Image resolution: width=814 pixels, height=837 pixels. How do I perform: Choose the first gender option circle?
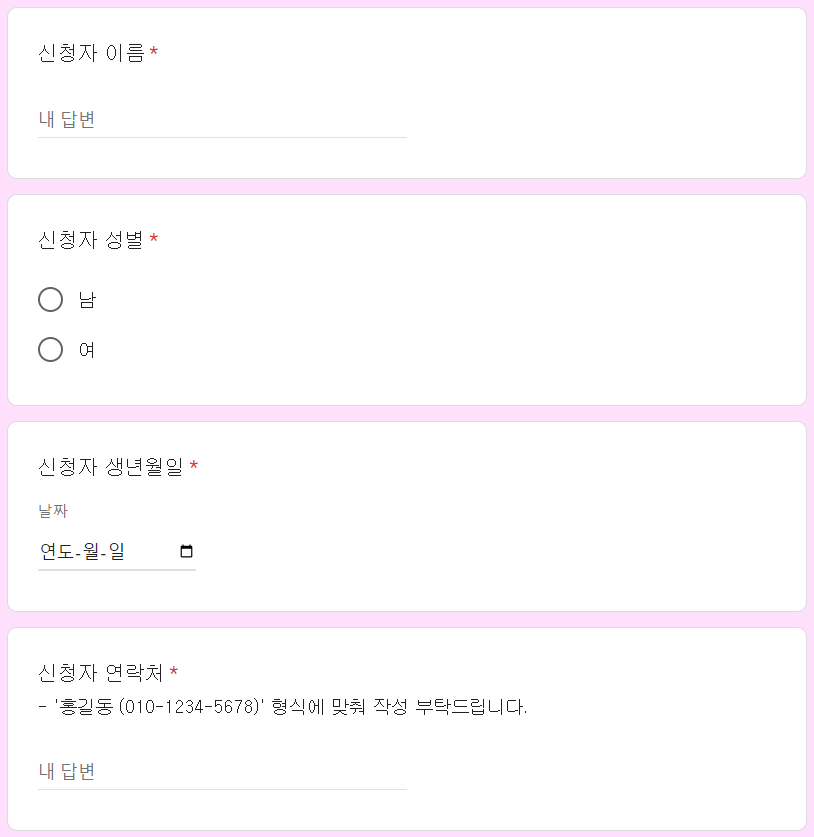[50, 299]
